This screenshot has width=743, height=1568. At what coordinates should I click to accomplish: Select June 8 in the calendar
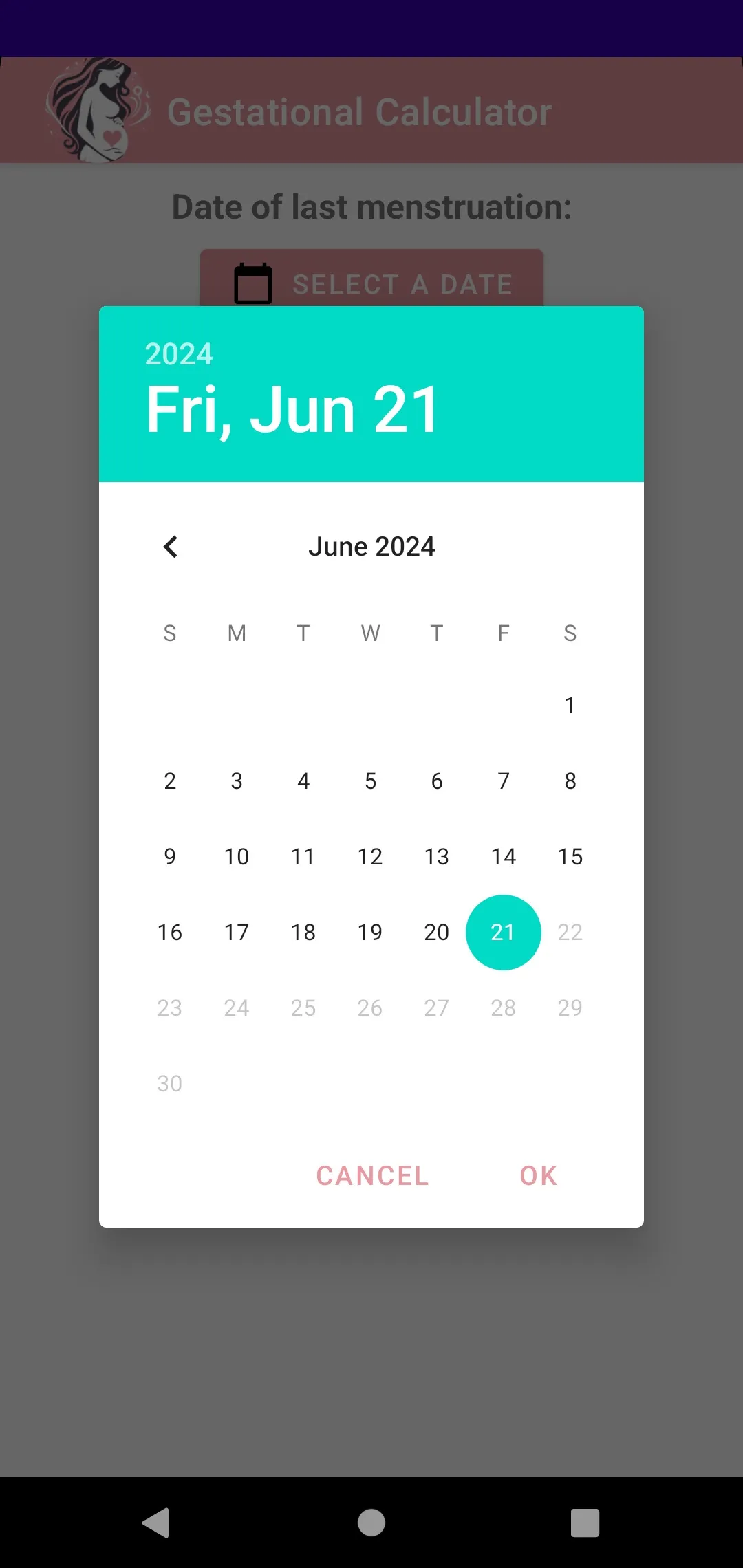[570, 781]
